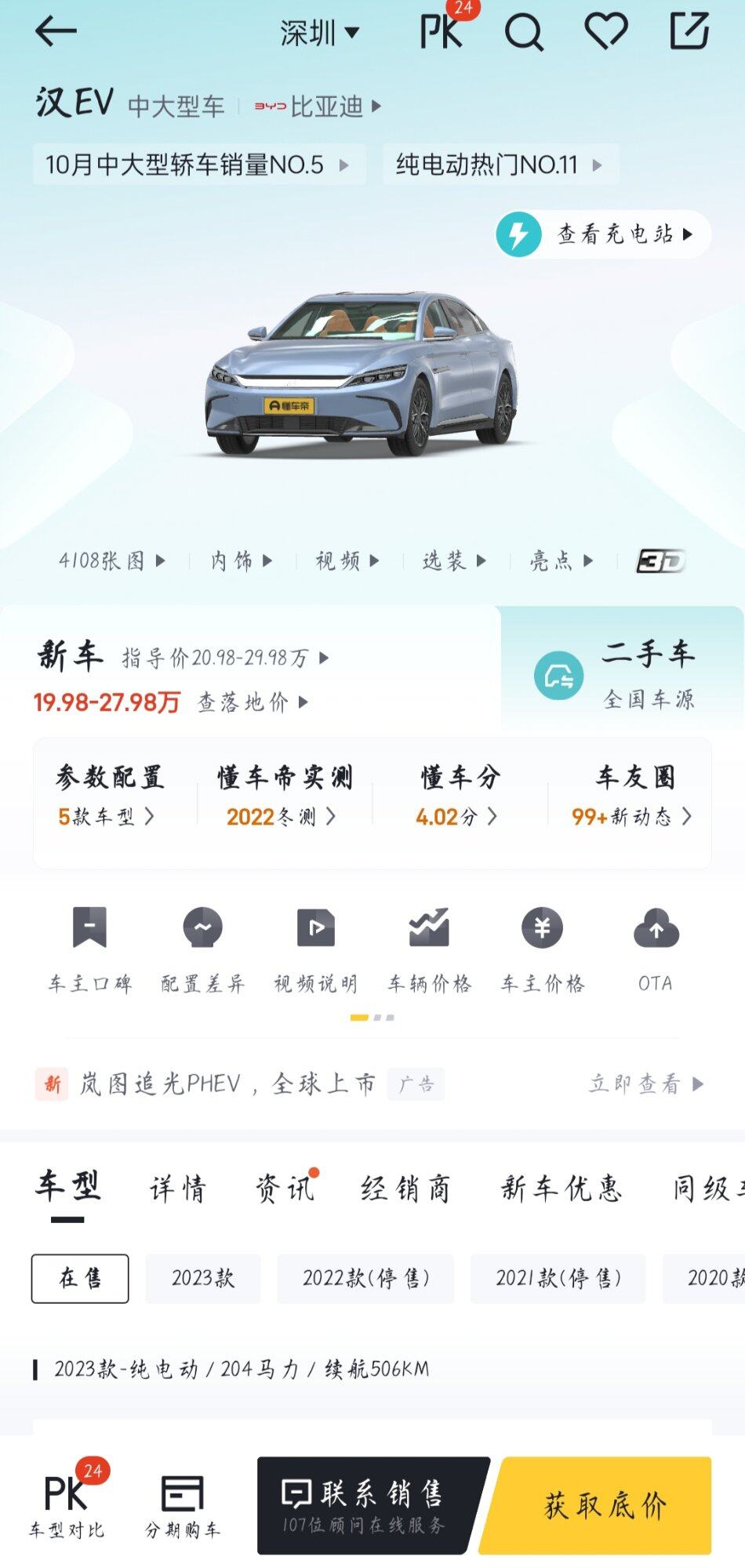Image resolution: width=745 pixels, height=1568 pixels.
Task: Open the 深圳 city dropdown
Action: [319, 34]
